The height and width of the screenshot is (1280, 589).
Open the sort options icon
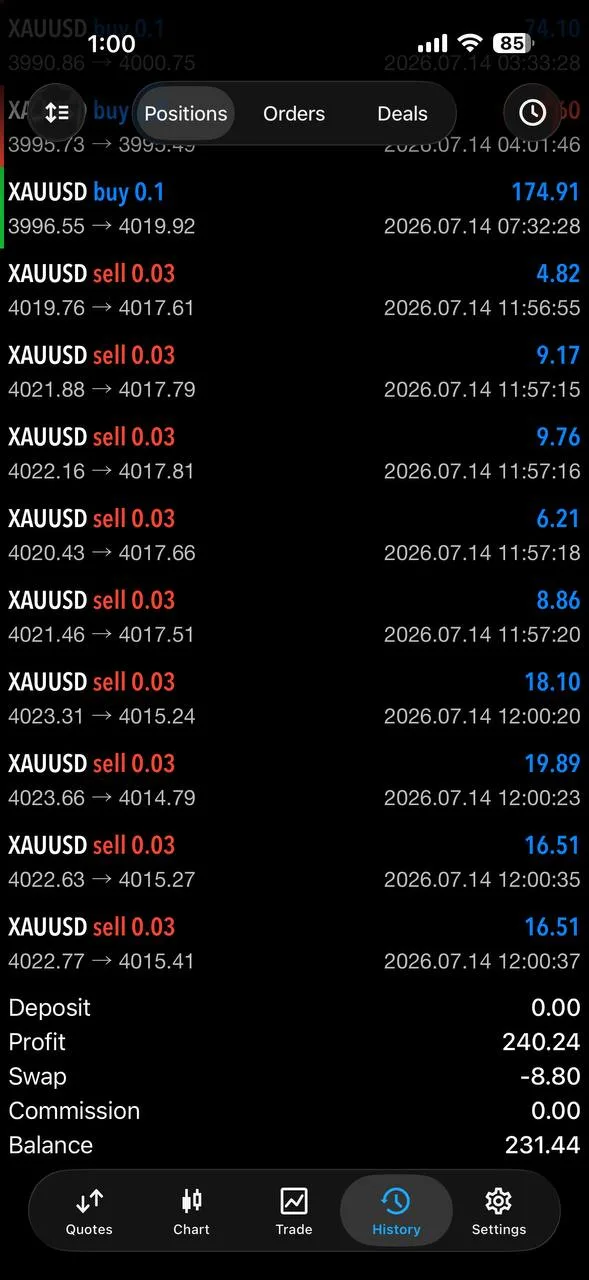point(56,113)
